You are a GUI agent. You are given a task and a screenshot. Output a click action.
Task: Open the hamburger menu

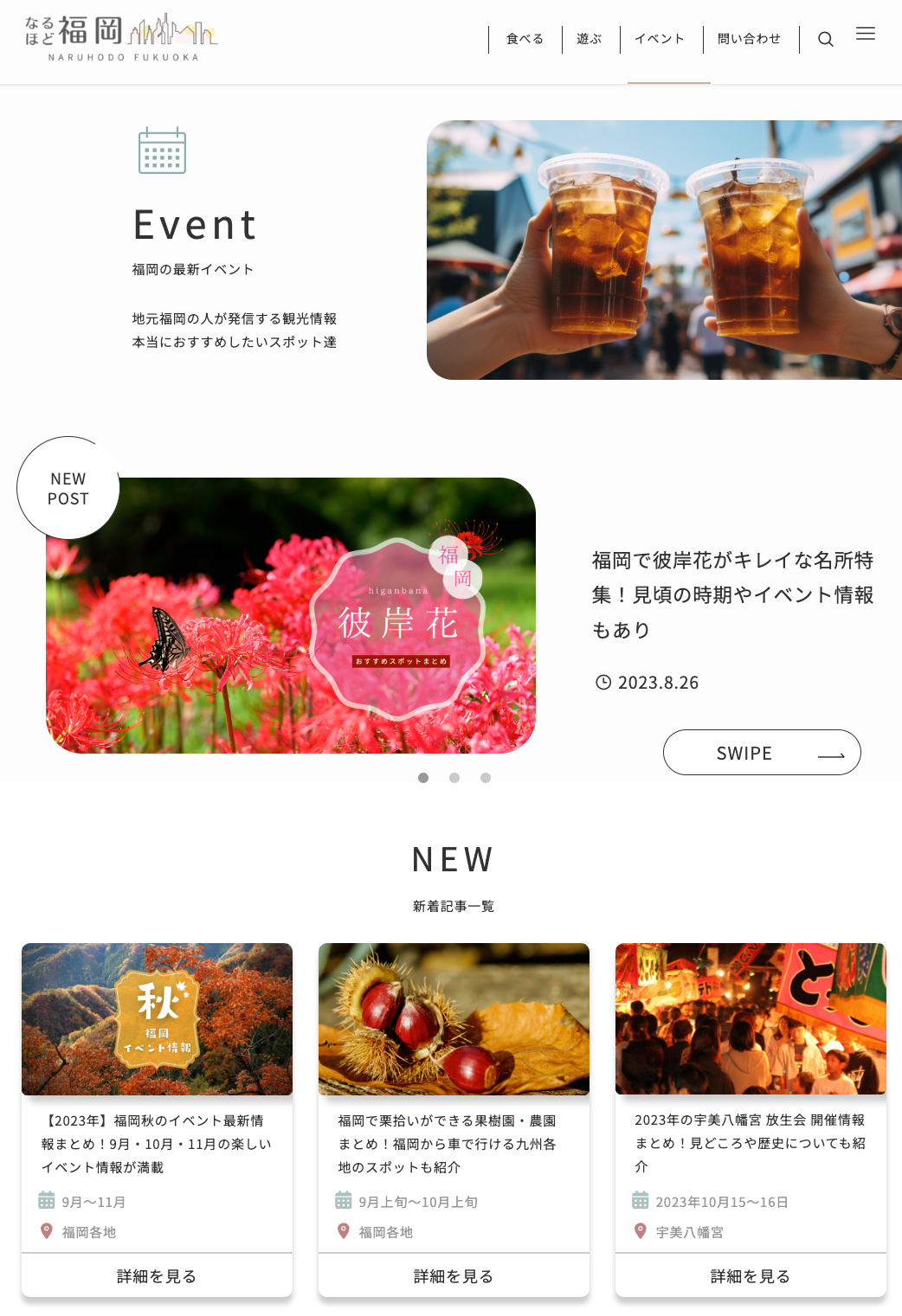[x=866, y=34]
